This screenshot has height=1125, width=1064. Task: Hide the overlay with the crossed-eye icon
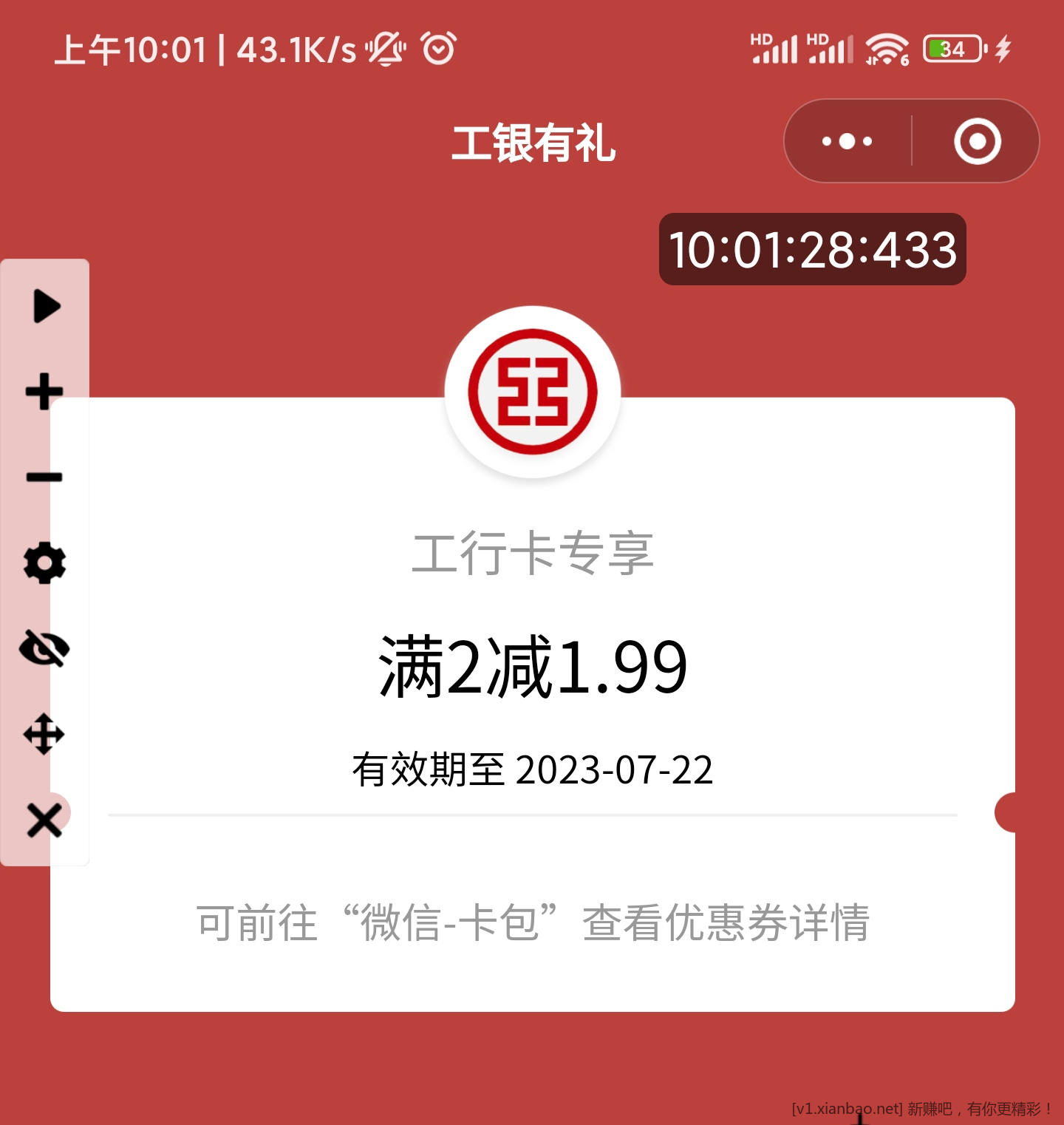point(44,649)
